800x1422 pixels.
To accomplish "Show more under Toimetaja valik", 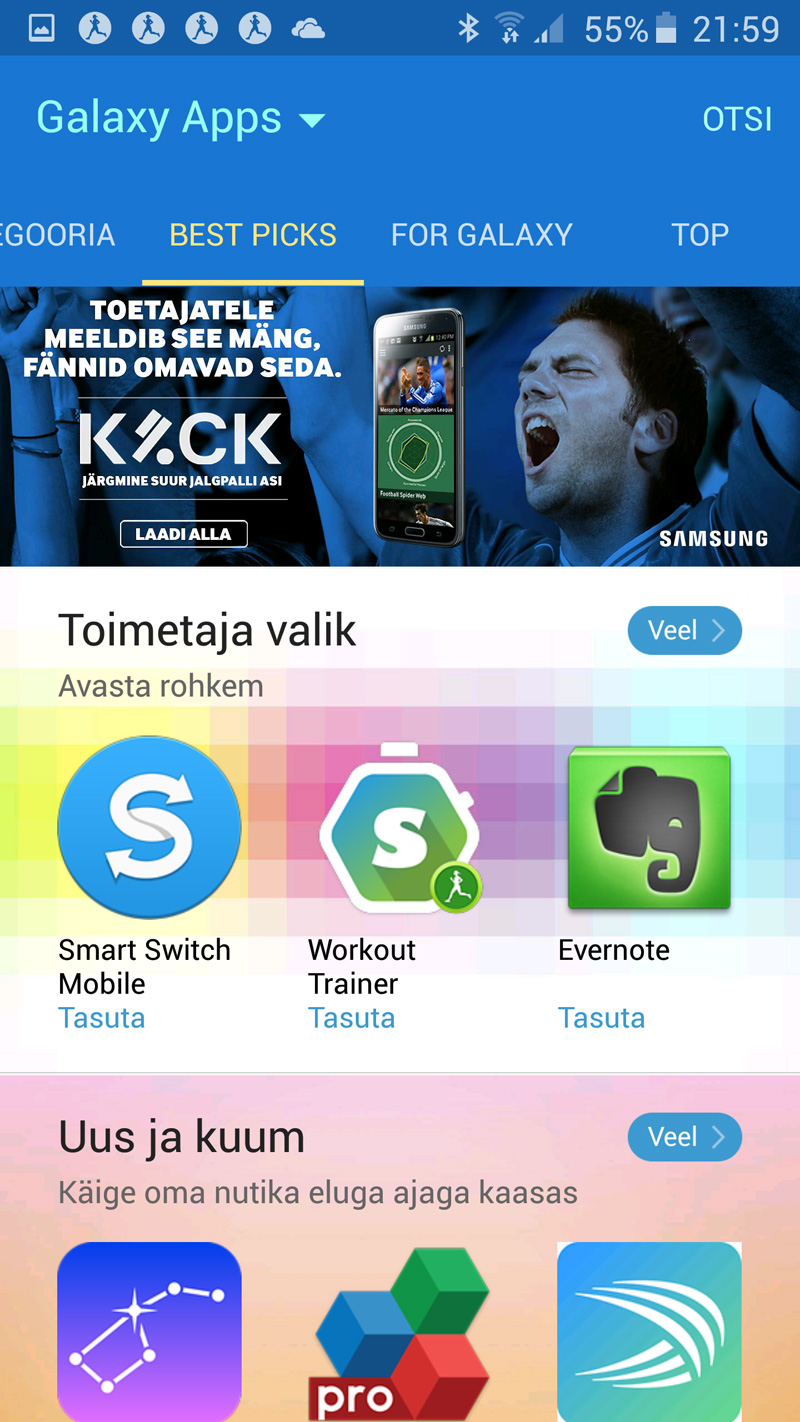I will [x=685, y=631].
